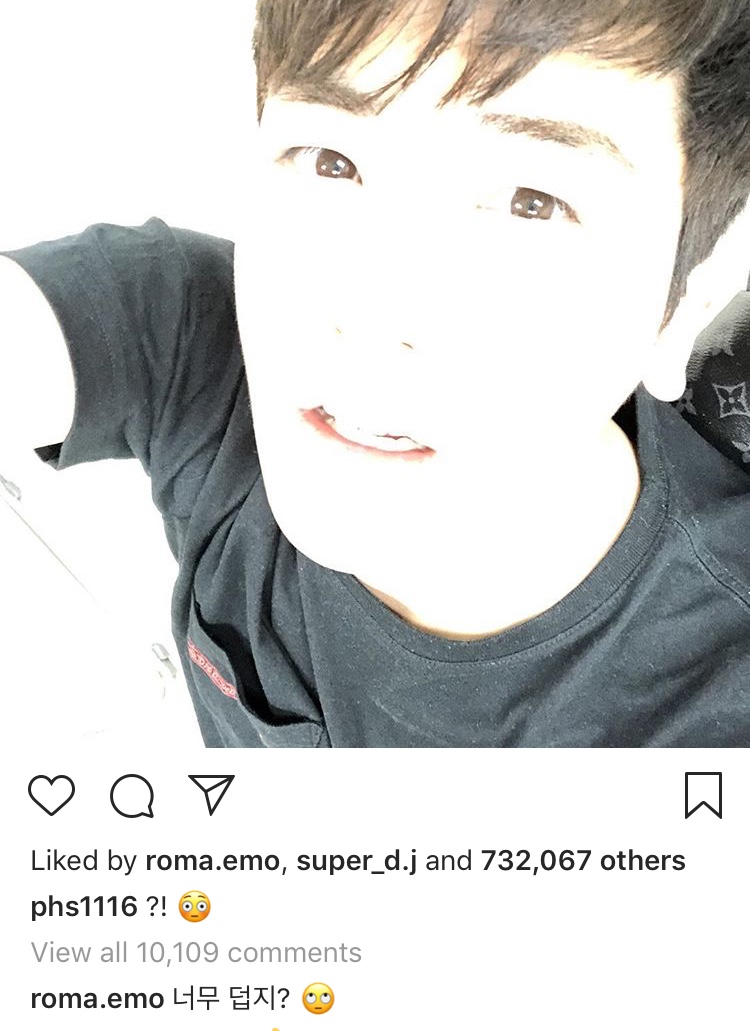This screenshot has height=1031, width=750.
Task: View all 10,109 comments
Action: tap(196, 952)
